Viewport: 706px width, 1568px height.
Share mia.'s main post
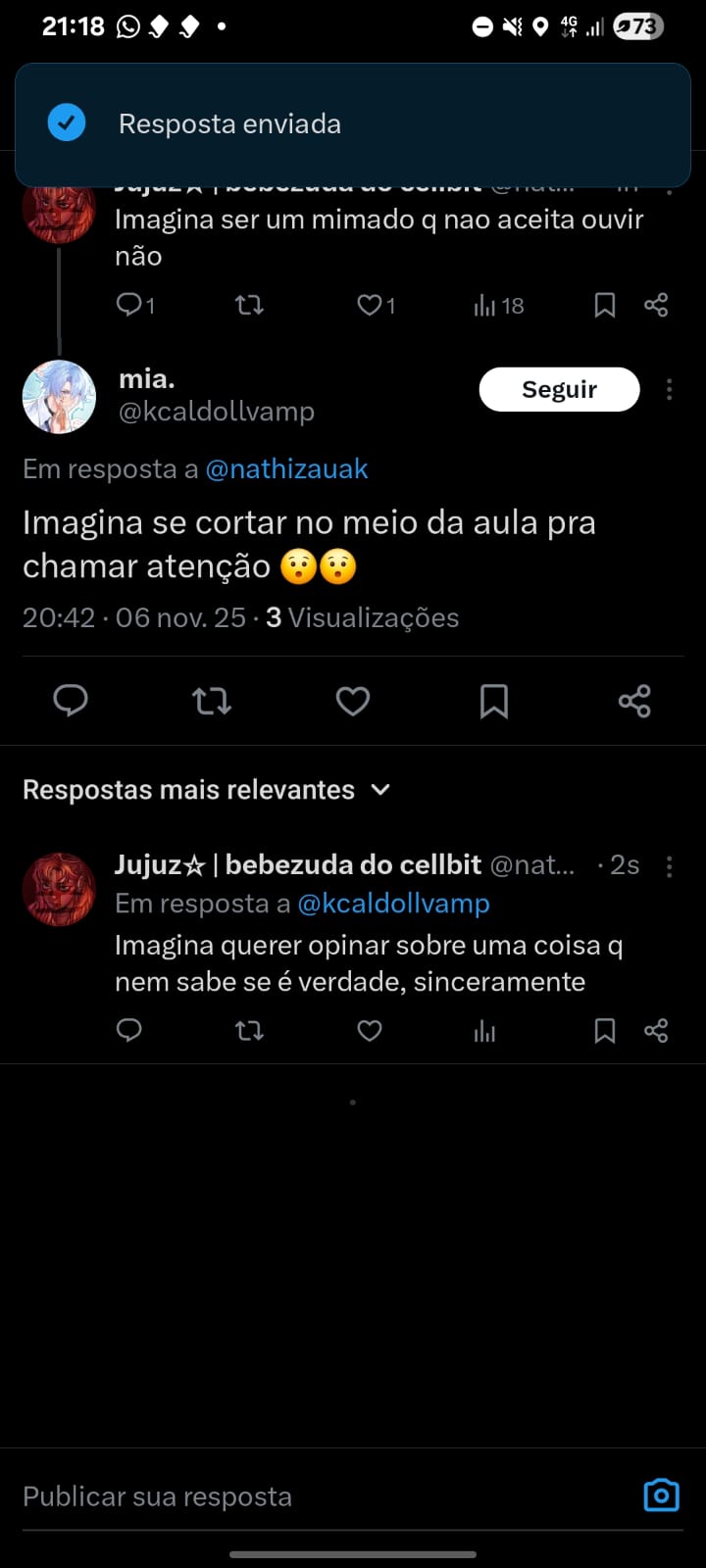[634, 701]
